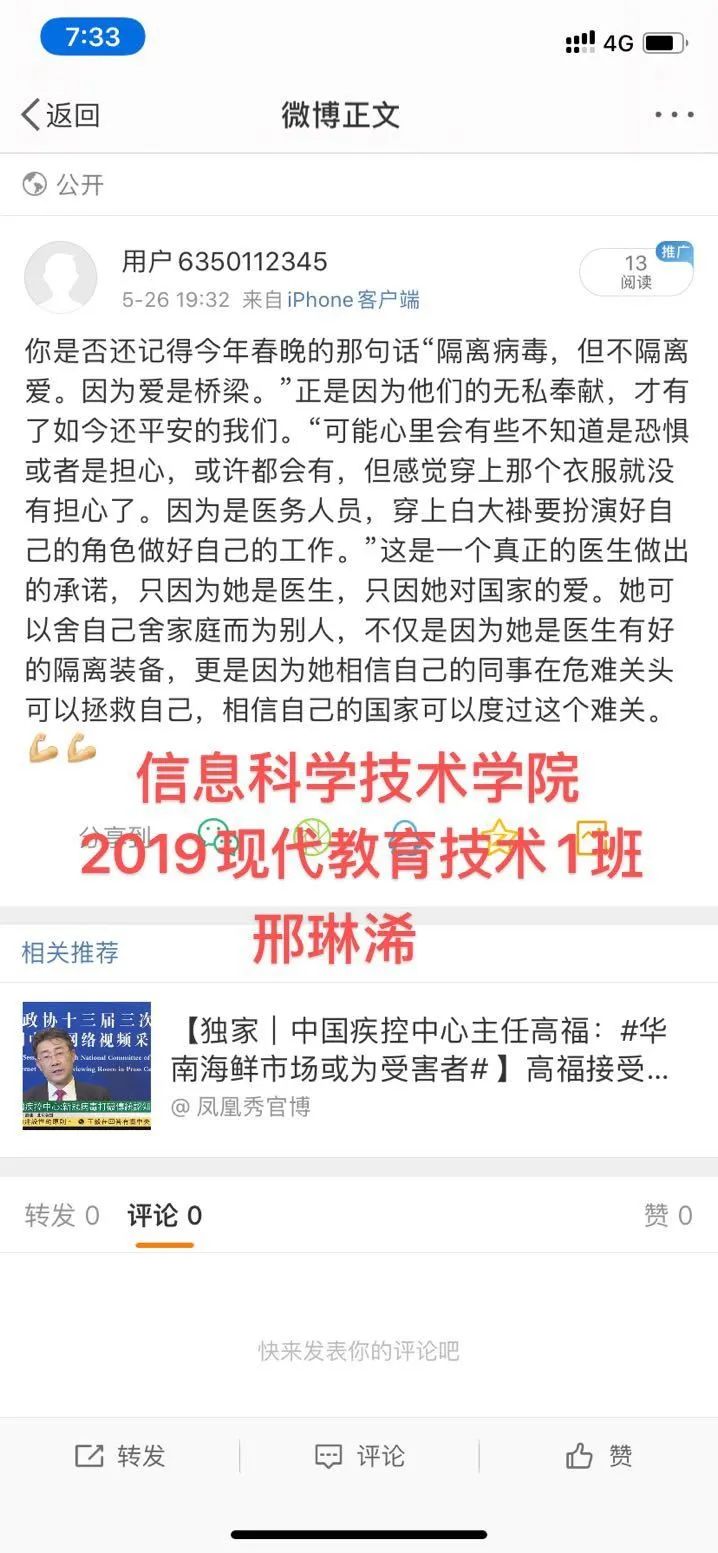The width and height of the screenshot is (718, 1553).
Task: Select the 评论 0 tab
Action: point(164,1215)
